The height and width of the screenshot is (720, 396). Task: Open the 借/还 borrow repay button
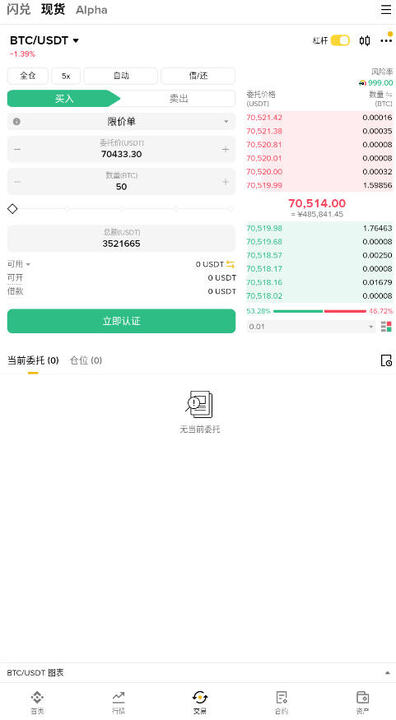click(198, 76)
